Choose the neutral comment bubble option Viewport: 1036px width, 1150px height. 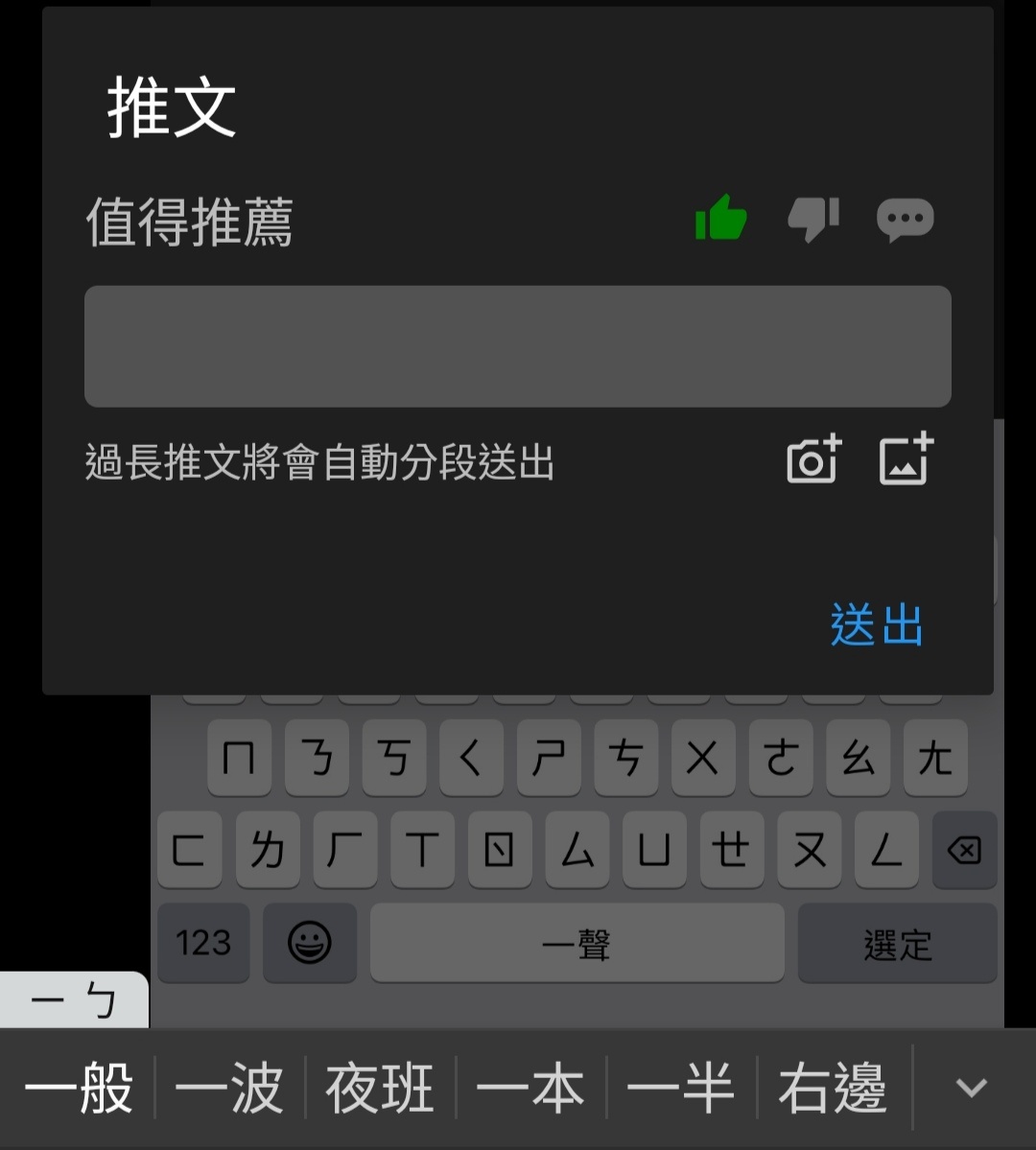905,220
